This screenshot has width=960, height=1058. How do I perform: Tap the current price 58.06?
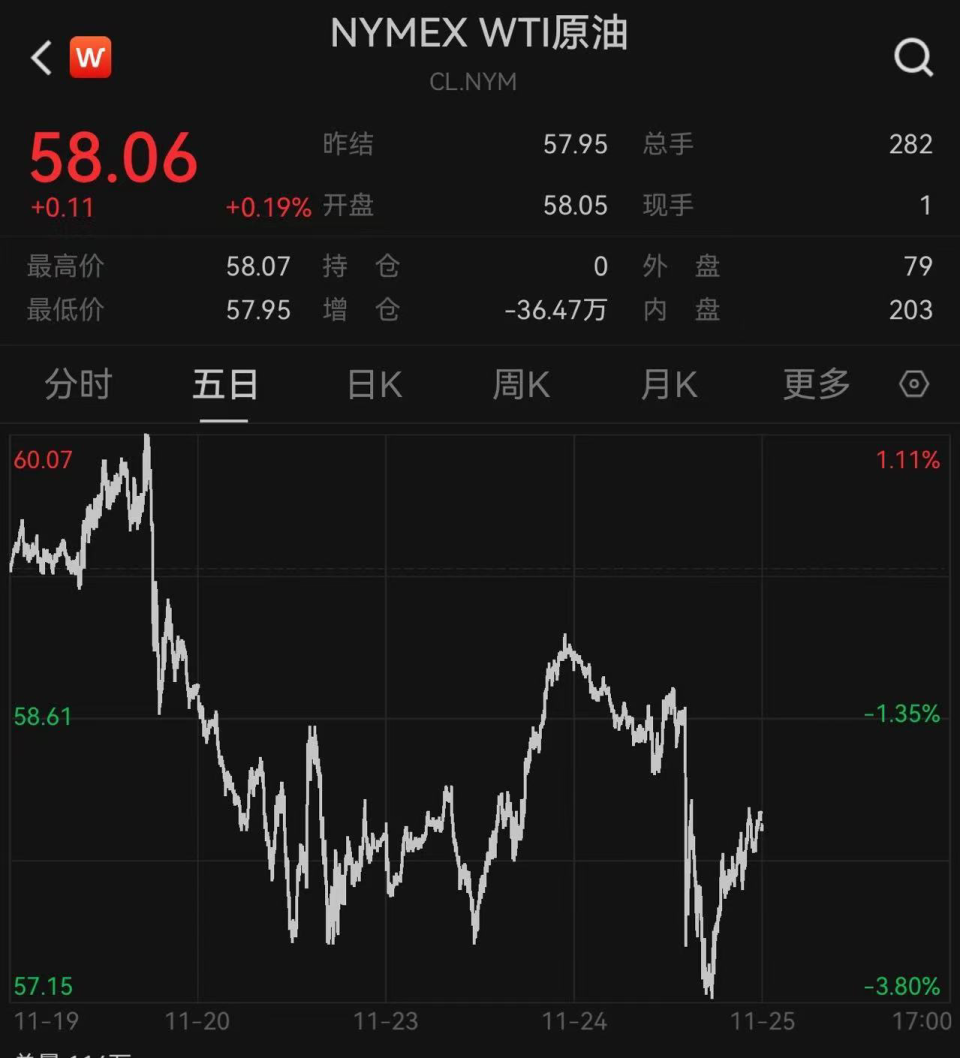click(x=113, y=155)
